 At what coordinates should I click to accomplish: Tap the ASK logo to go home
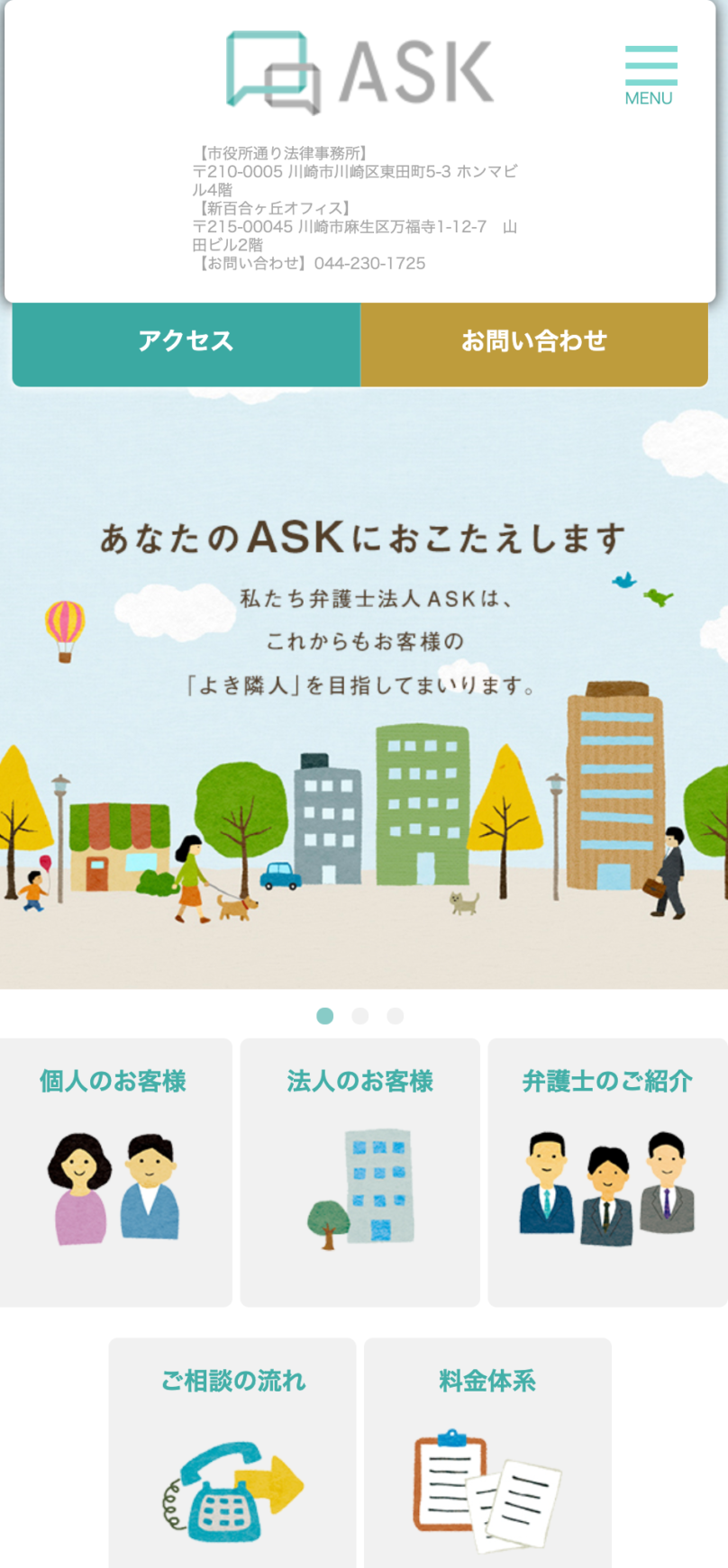(x=359, y=72)
